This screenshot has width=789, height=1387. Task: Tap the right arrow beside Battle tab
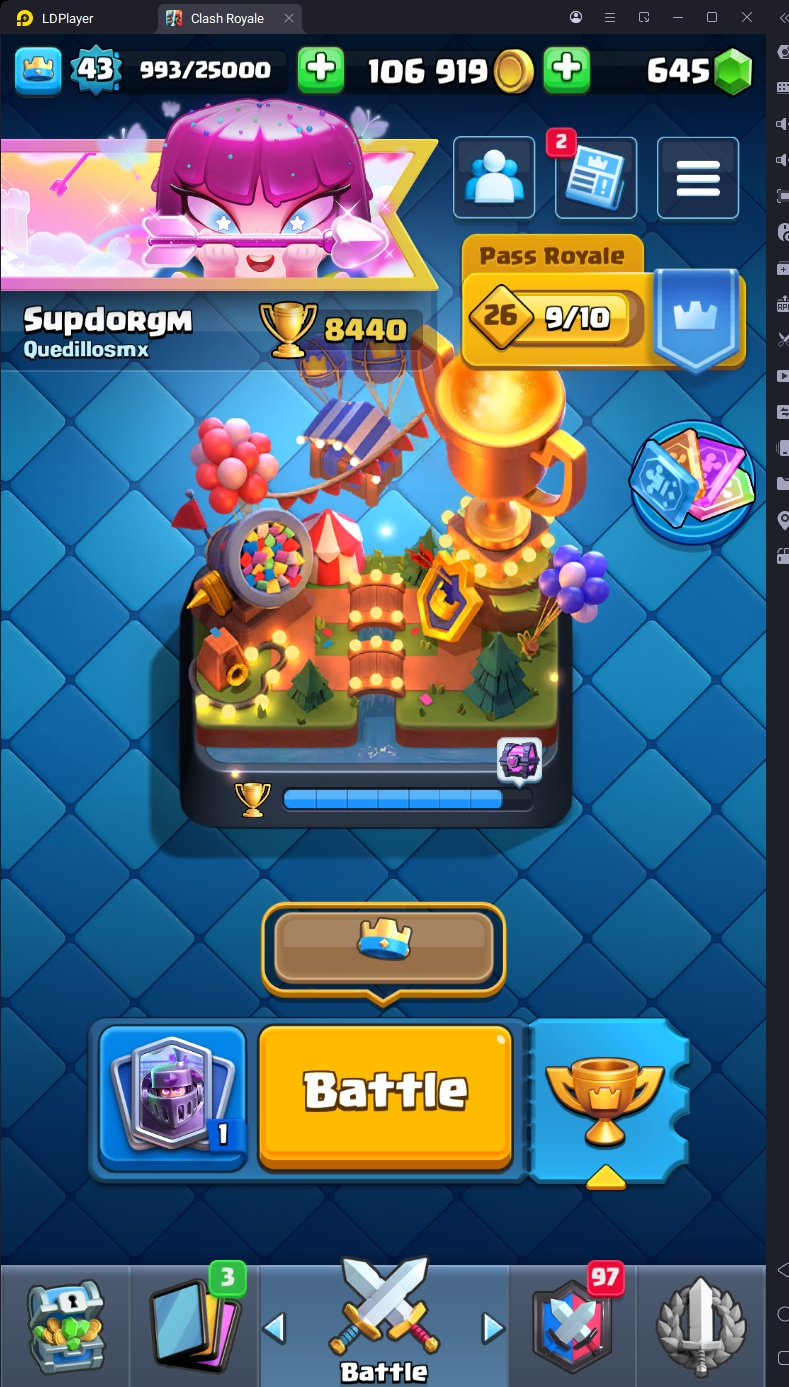[493, 1328]
